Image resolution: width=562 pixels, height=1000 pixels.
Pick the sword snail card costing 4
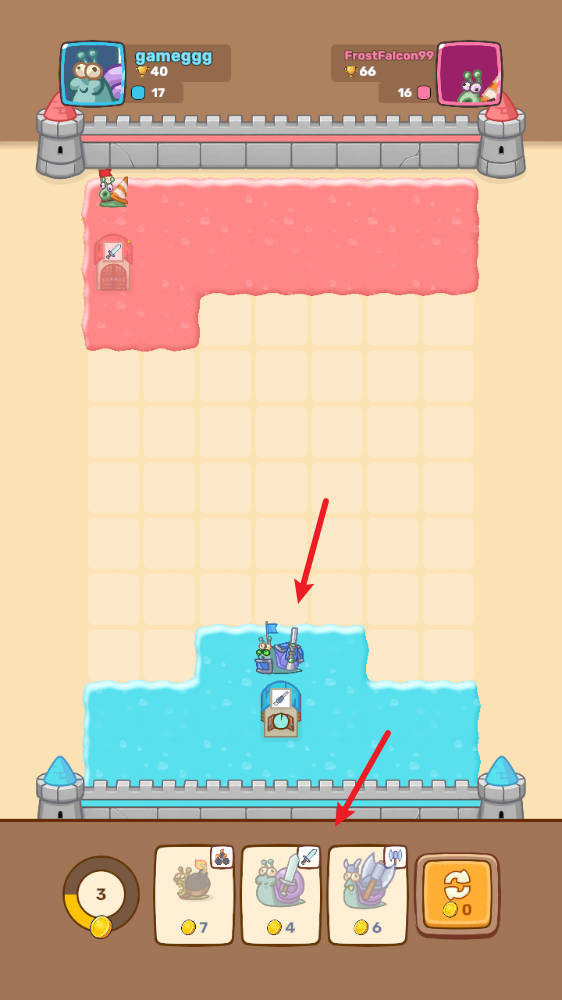click(x=281, y=895)
